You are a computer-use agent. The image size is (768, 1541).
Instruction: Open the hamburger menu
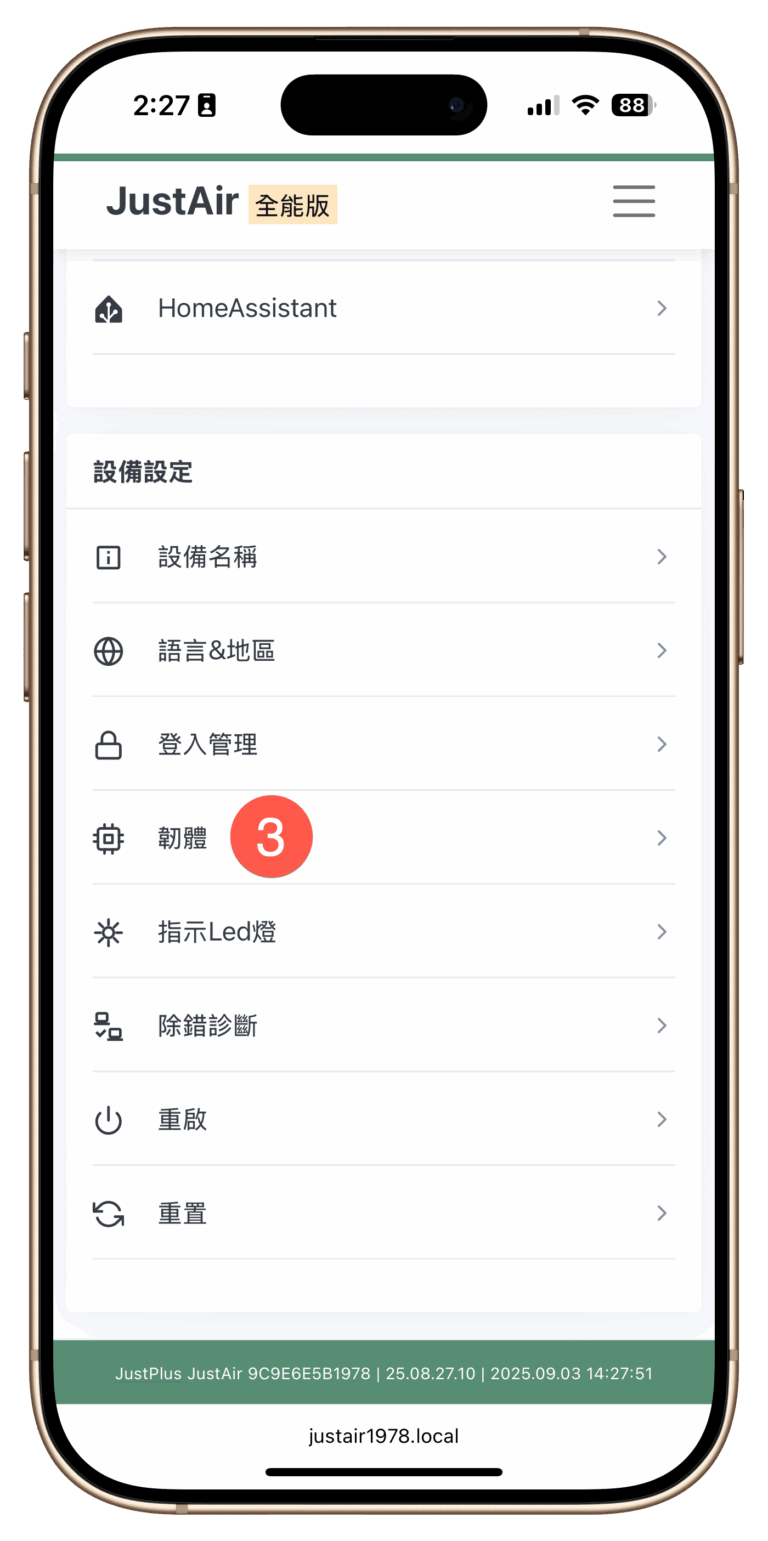tap(633, 201)
